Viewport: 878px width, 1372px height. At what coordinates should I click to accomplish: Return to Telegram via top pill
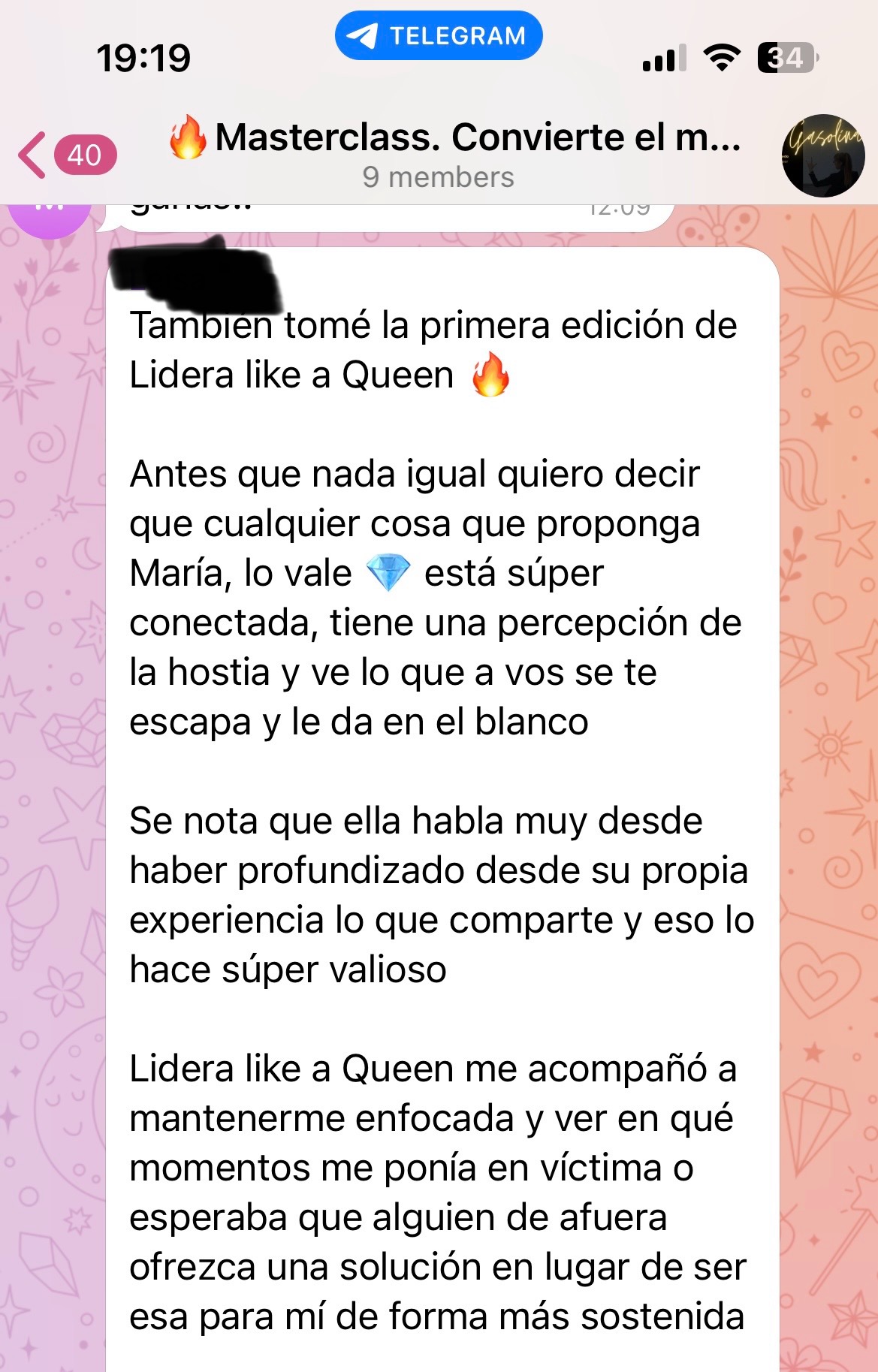point(439,35)
